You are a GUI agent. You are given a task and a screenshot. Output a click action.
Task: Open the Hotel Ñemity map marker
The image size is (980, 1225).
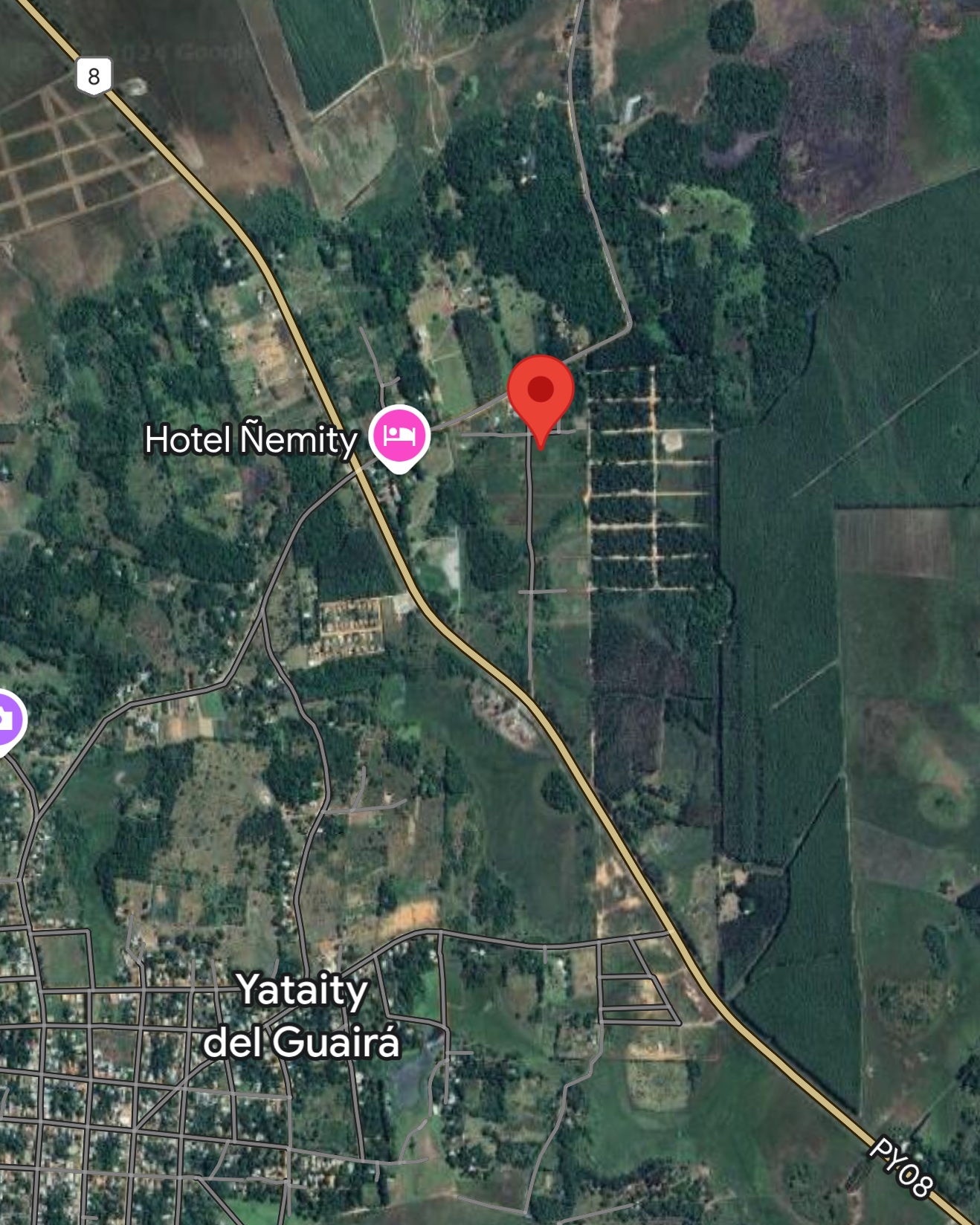(400, 436)
